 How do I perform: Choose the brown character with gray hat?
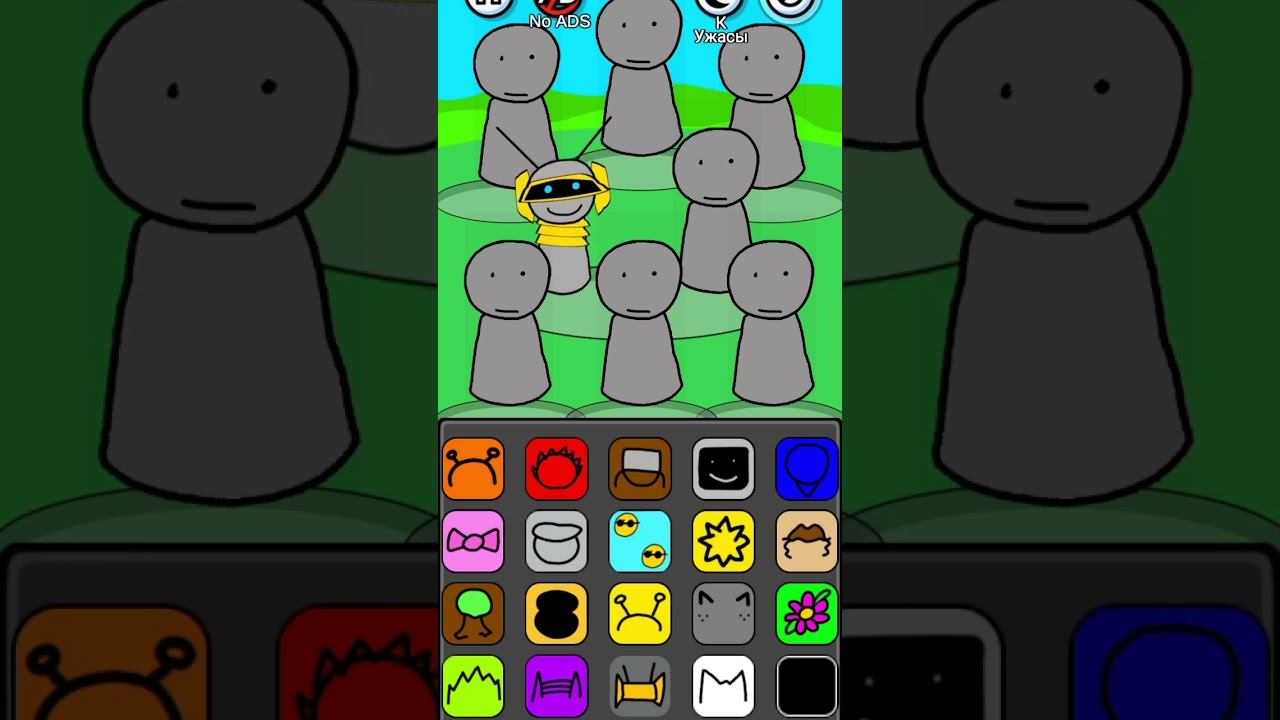(640, 468)
